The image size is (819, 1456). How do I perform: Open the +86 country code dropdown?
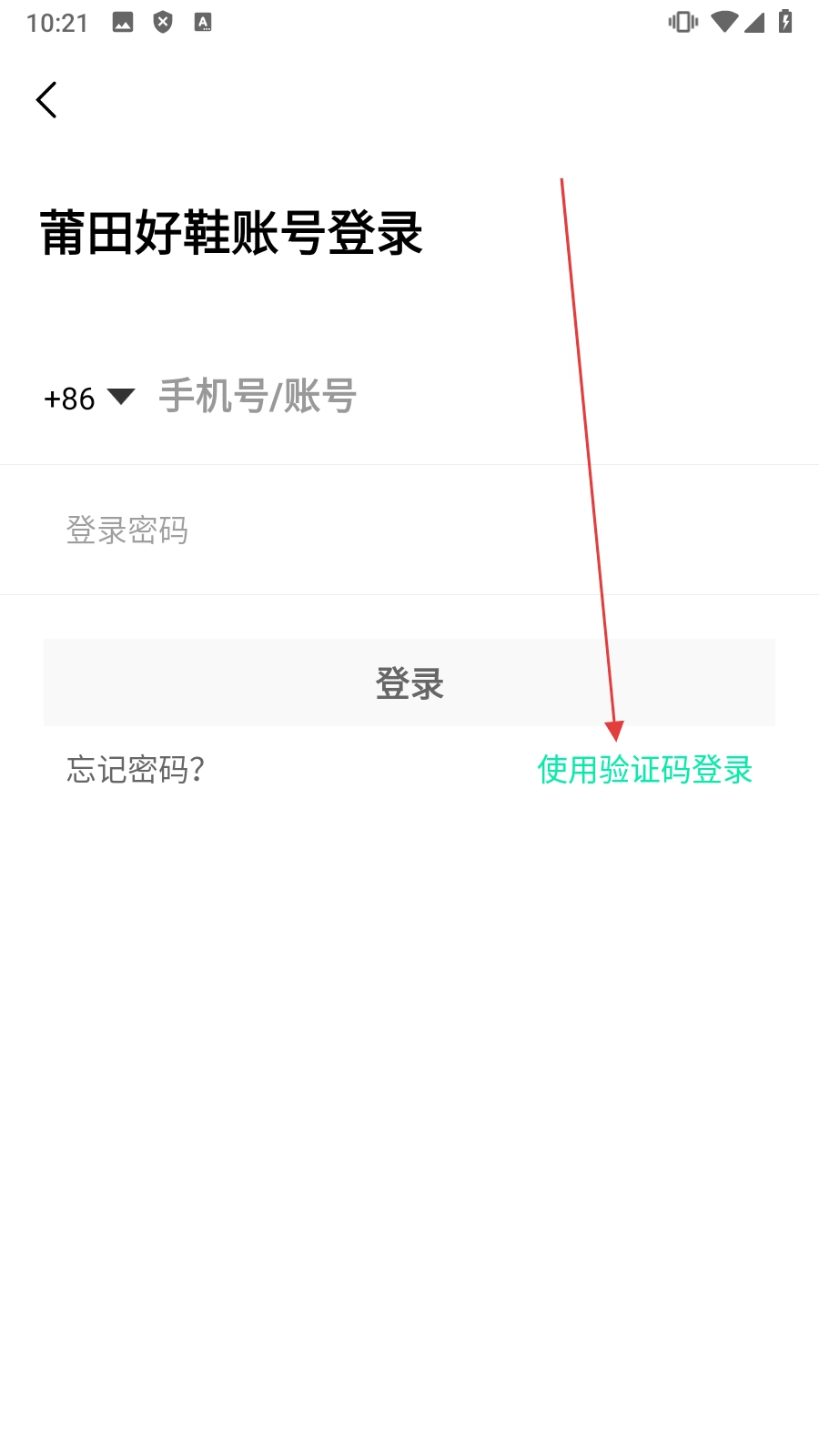point(89,398)
